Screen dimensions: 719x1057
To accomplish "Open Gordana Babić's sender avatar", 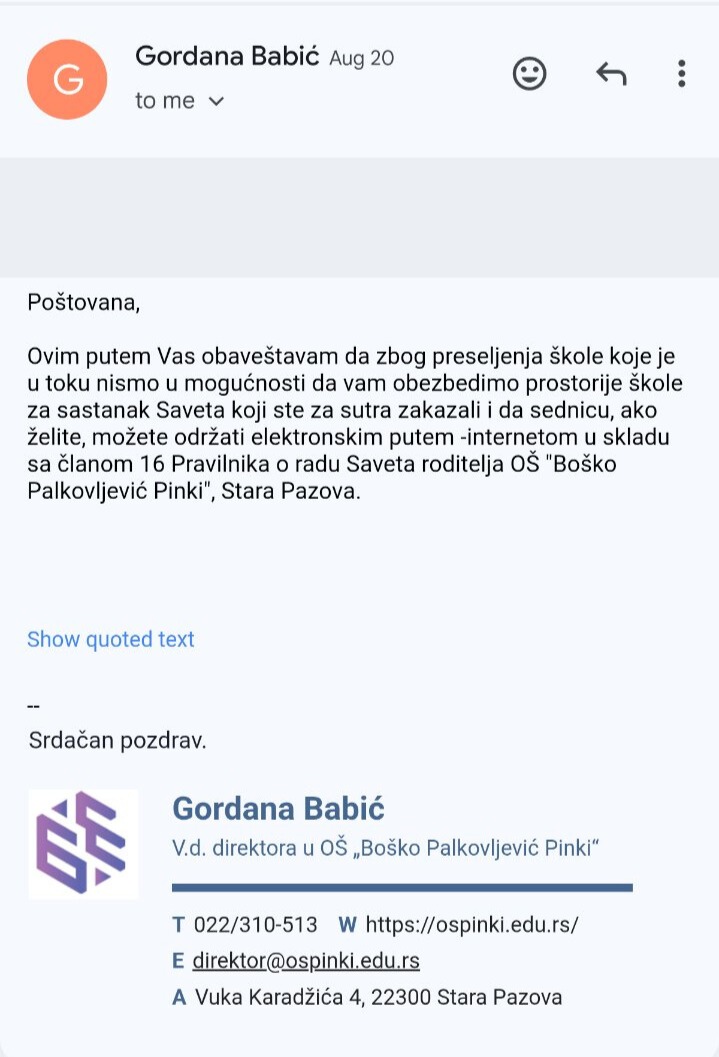I will pyautogui.click(x=68, y=80).
